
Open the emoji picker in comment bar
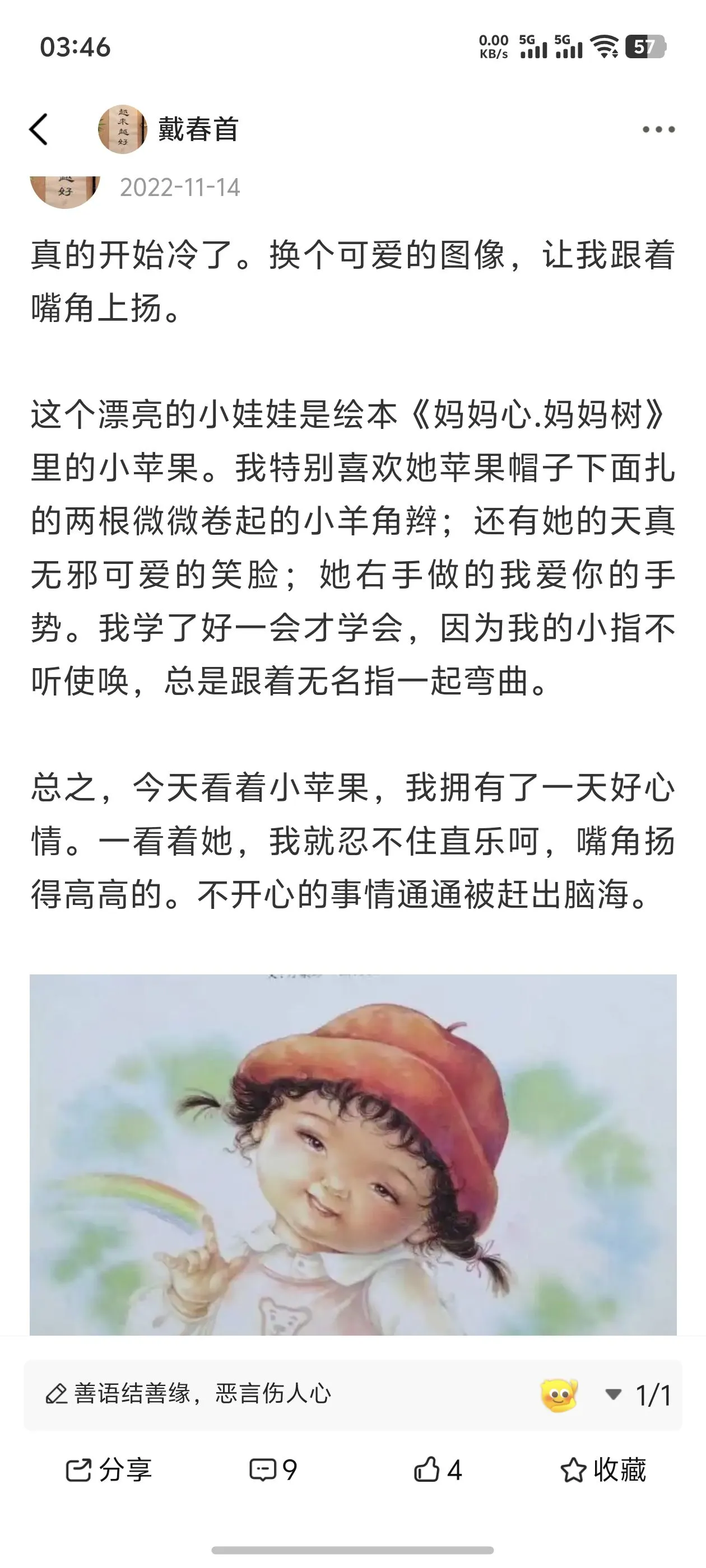tap(559, 1394)
